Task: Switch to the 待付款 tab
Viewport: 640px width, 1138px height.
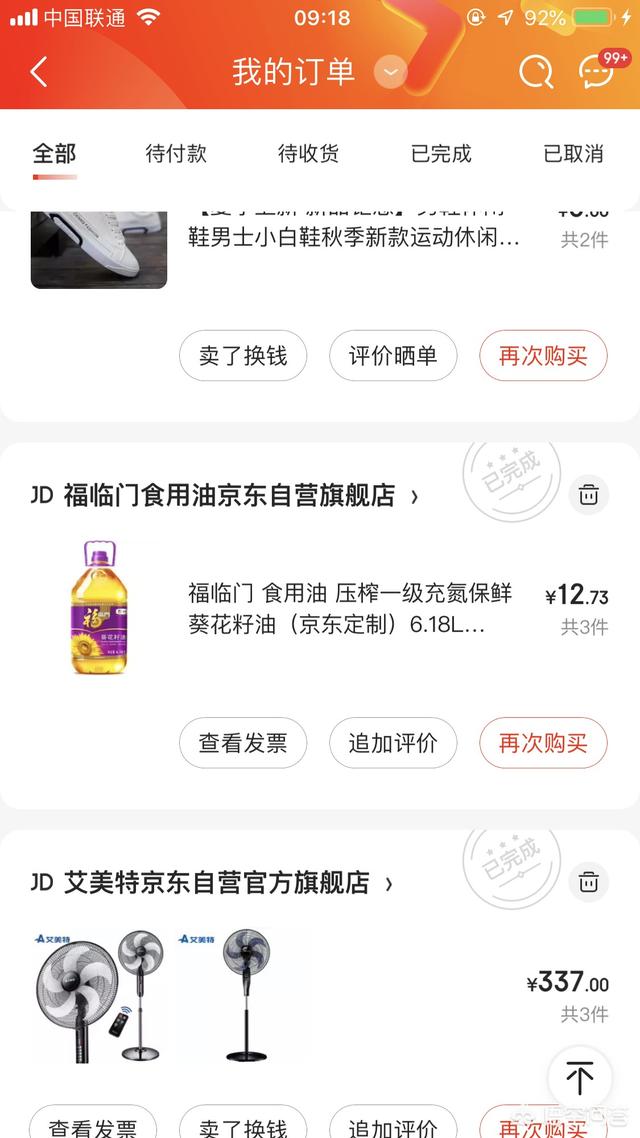Action: 176,154
